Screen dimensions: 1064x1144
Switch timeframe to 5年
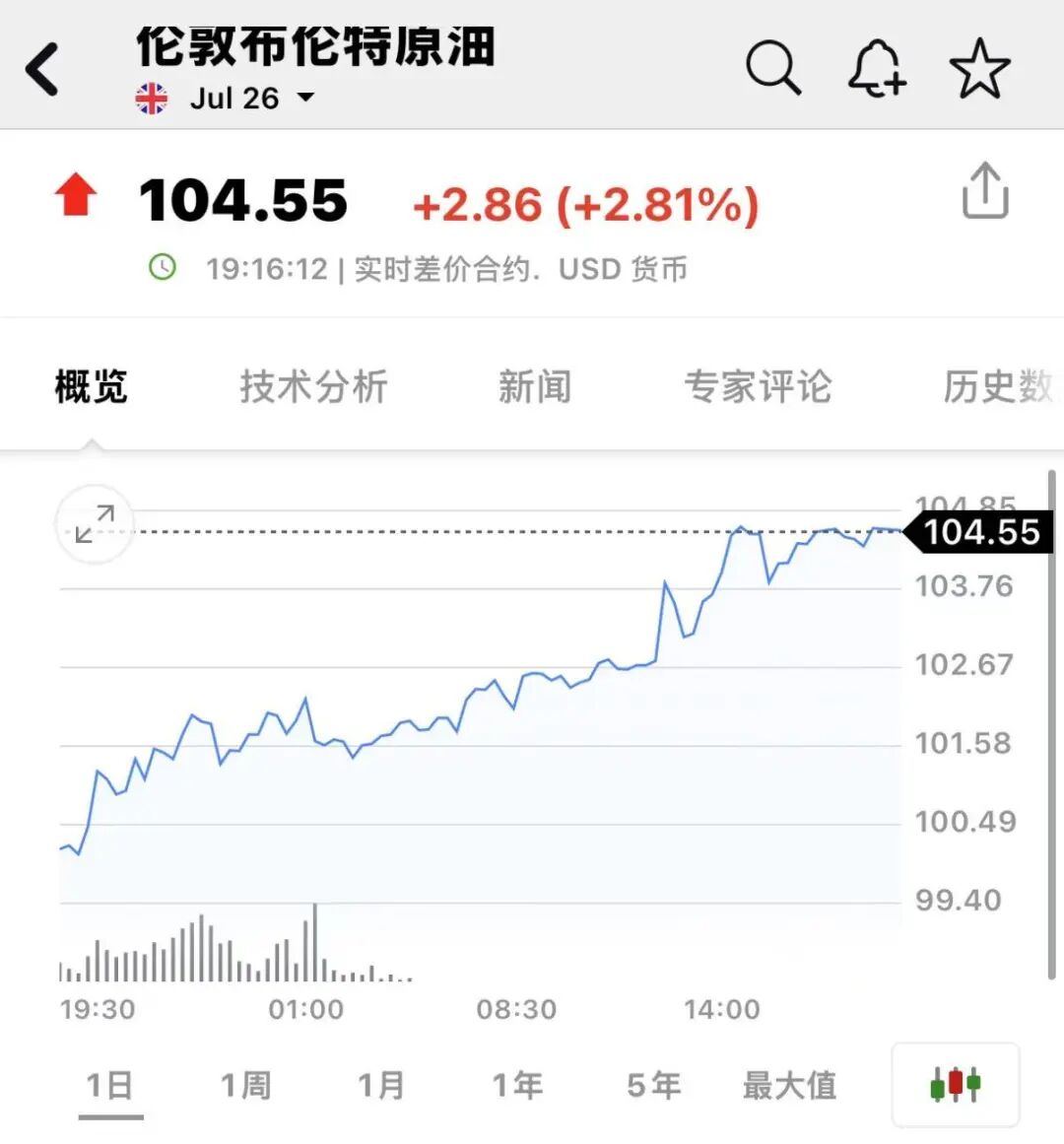click(653, 1085)
